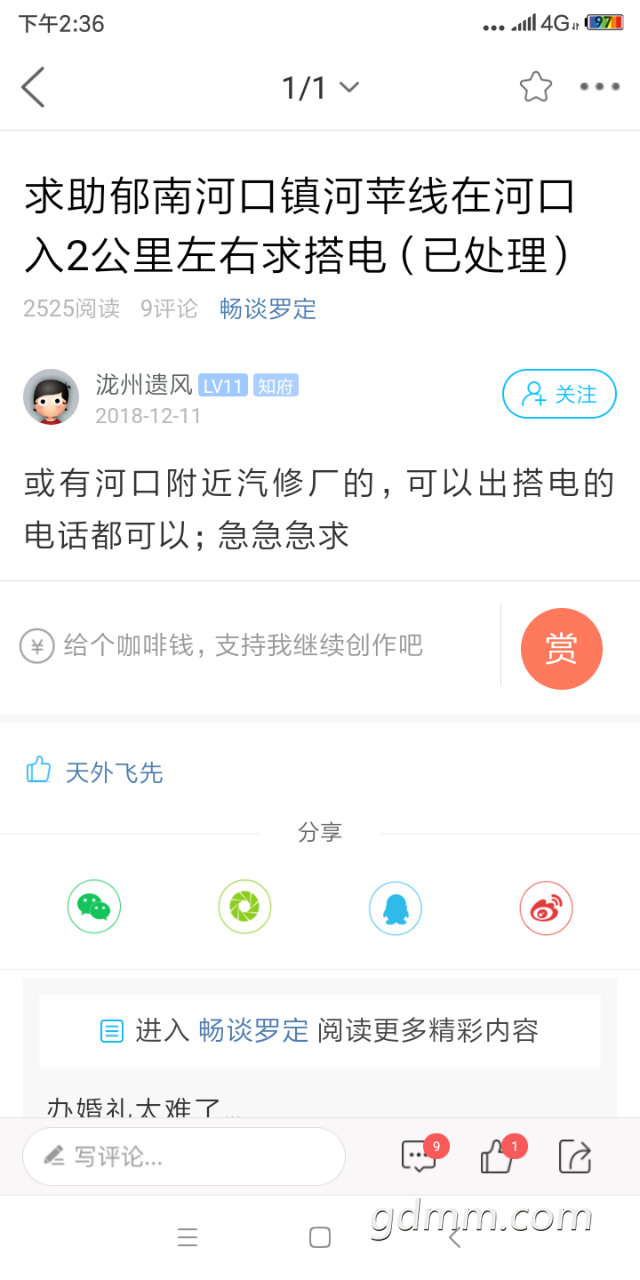Go back using the top-left arrow

(34, 88)
